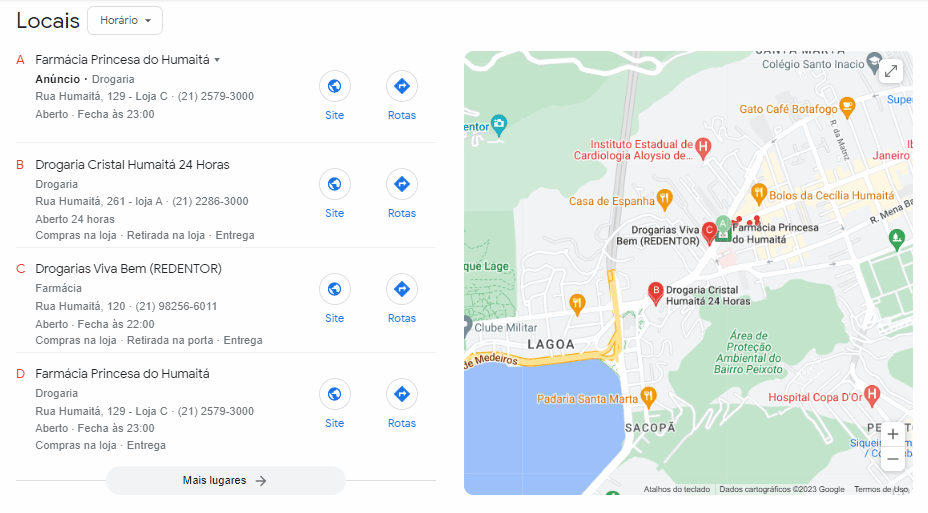Open the Drogaria Cristal Humaitá 24 Horas listing
Viewport: 928px width, 513px height.
pos(132,164)
